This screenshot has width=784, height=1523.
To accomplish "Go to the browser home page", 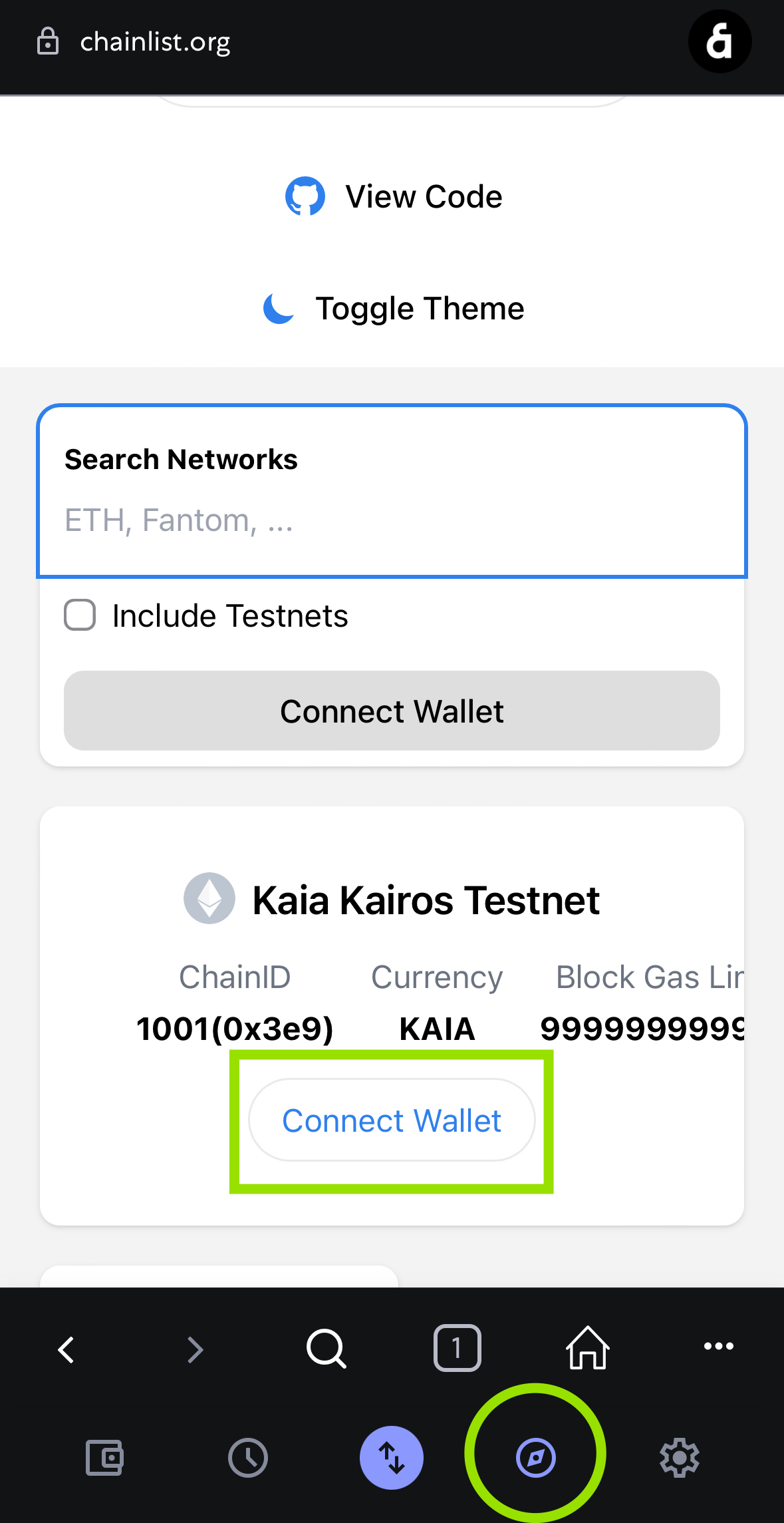I will (x=588, y=1347).
